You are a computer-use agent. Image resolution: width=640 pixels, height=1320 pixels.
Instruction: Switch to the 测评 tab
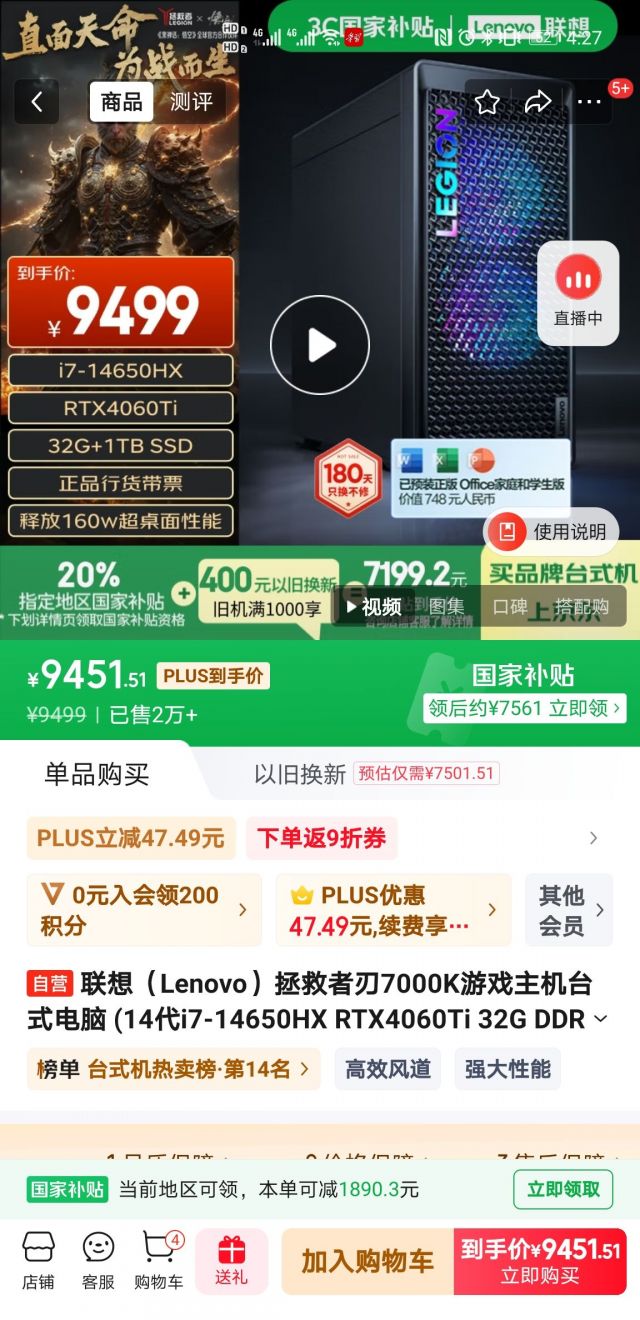click(191, 101)
